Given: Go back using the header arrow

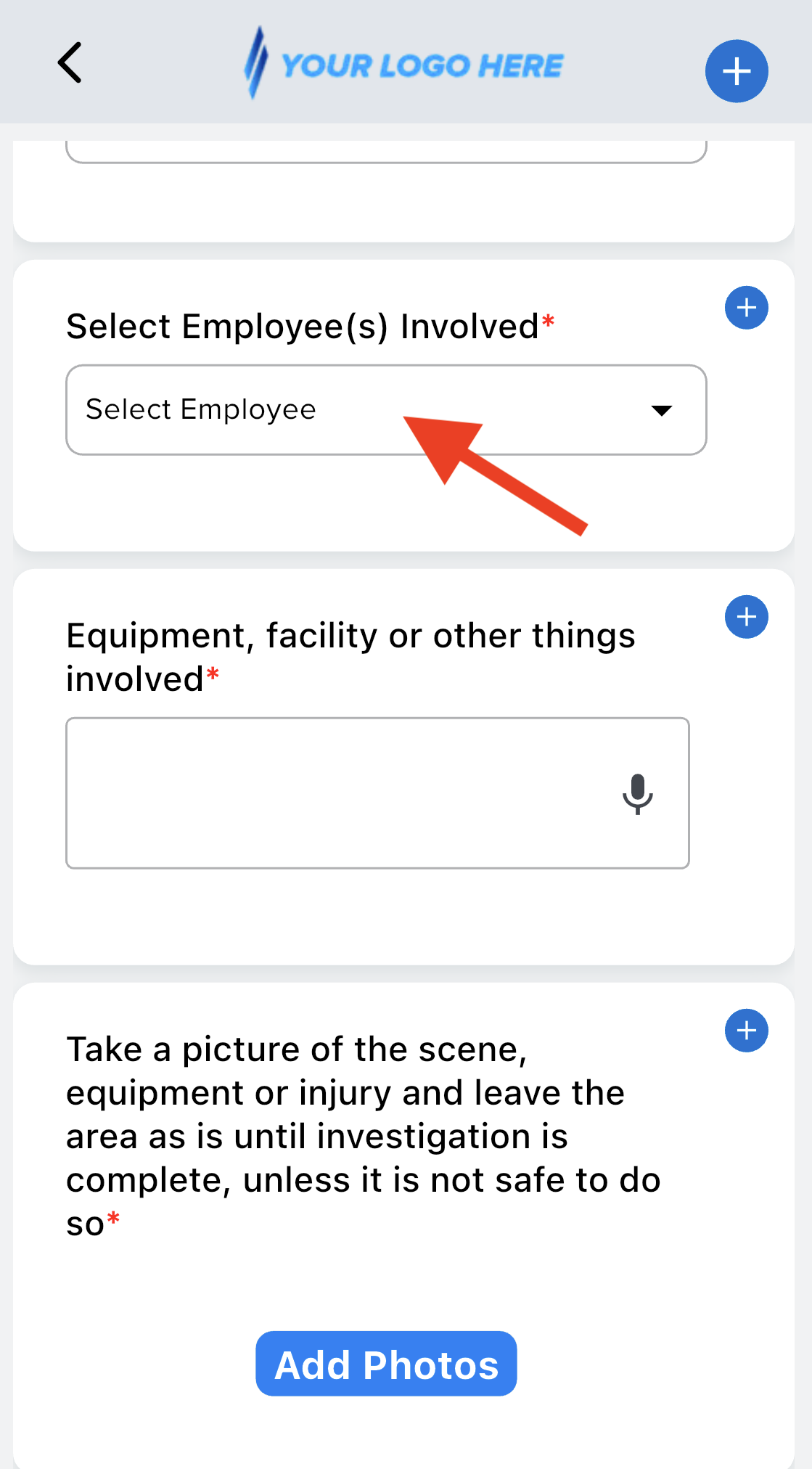Looking at the screenshot, I should (x=70, y=62).
